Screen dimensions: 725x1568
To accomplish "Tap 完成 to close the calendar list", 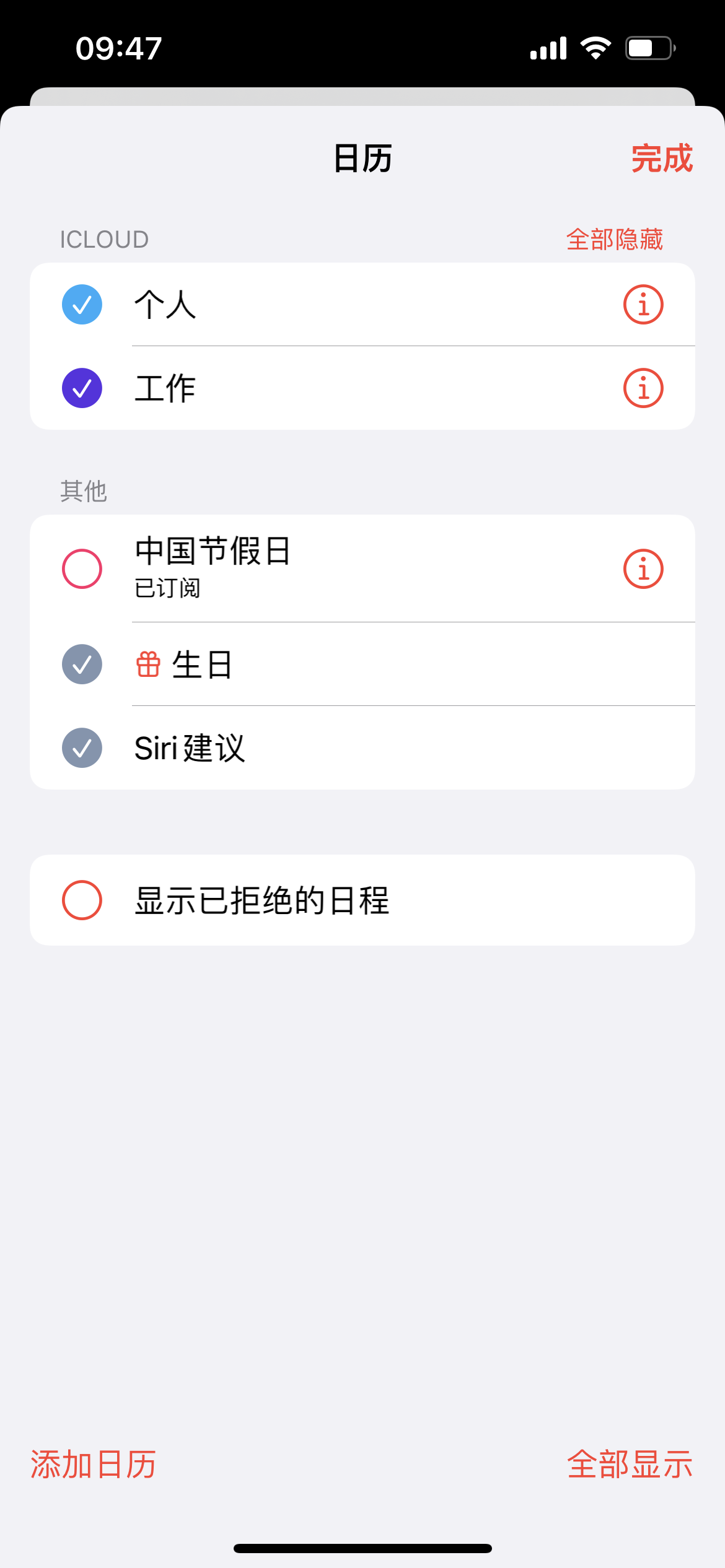I will [x=661, y=159].
